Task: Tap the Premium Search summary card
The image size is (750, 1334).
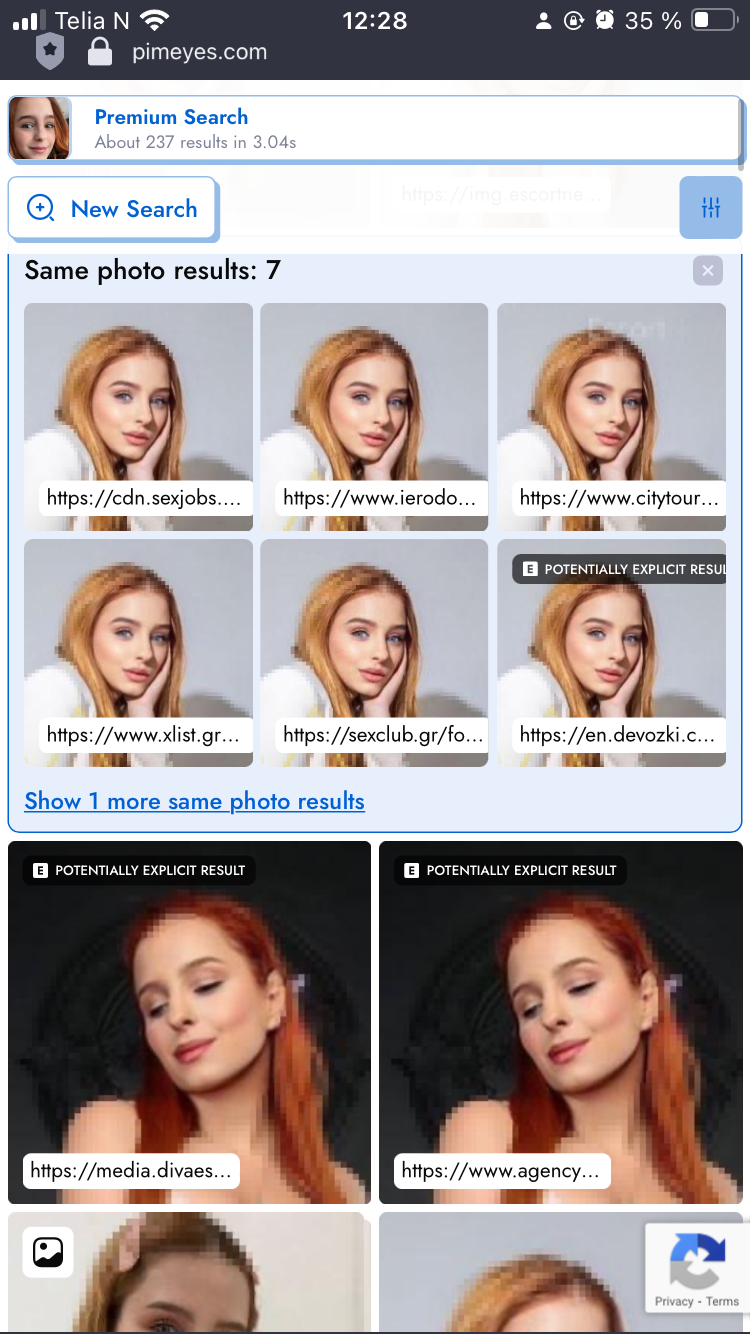Action: coord(375,129)
